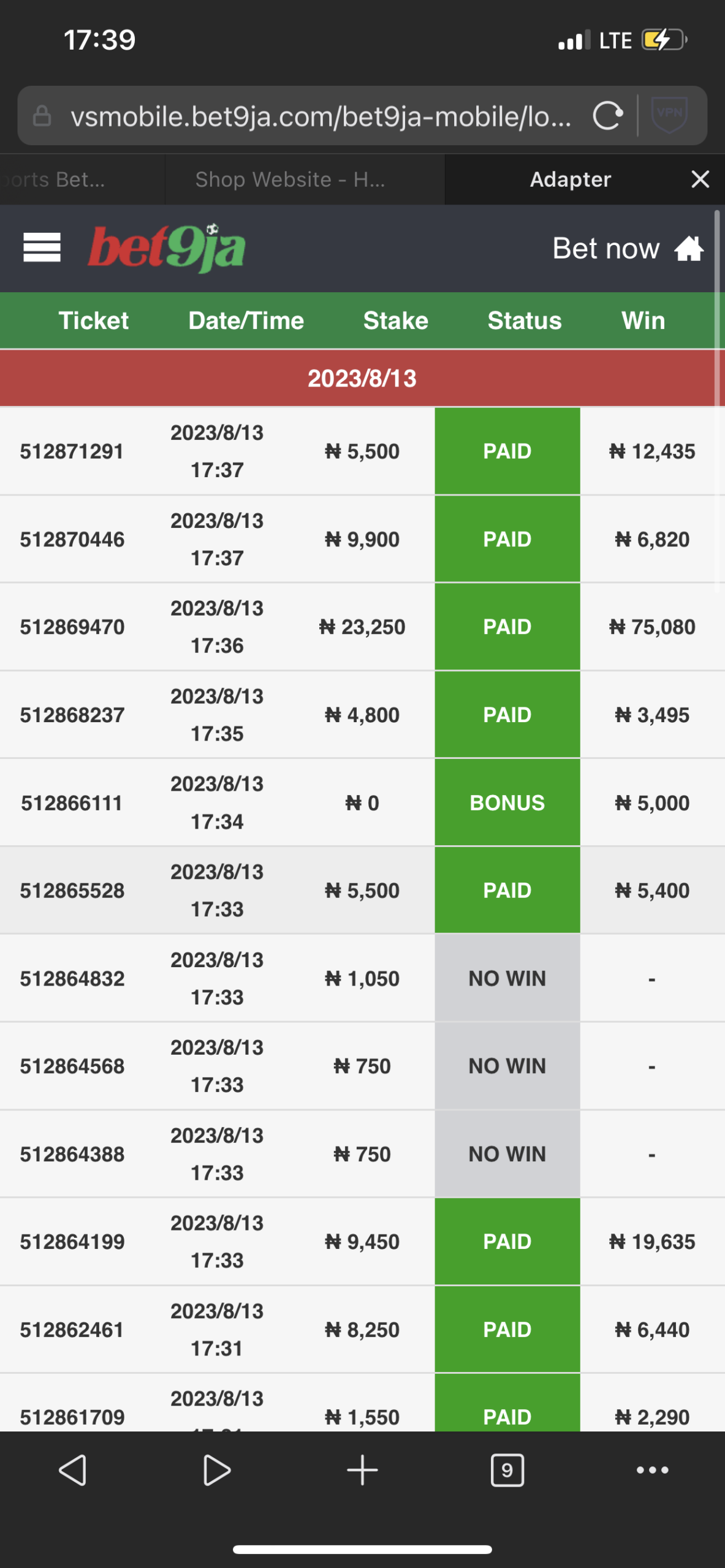
Task: Open ticket 512865528 details
Action: [x=362, y=891]
